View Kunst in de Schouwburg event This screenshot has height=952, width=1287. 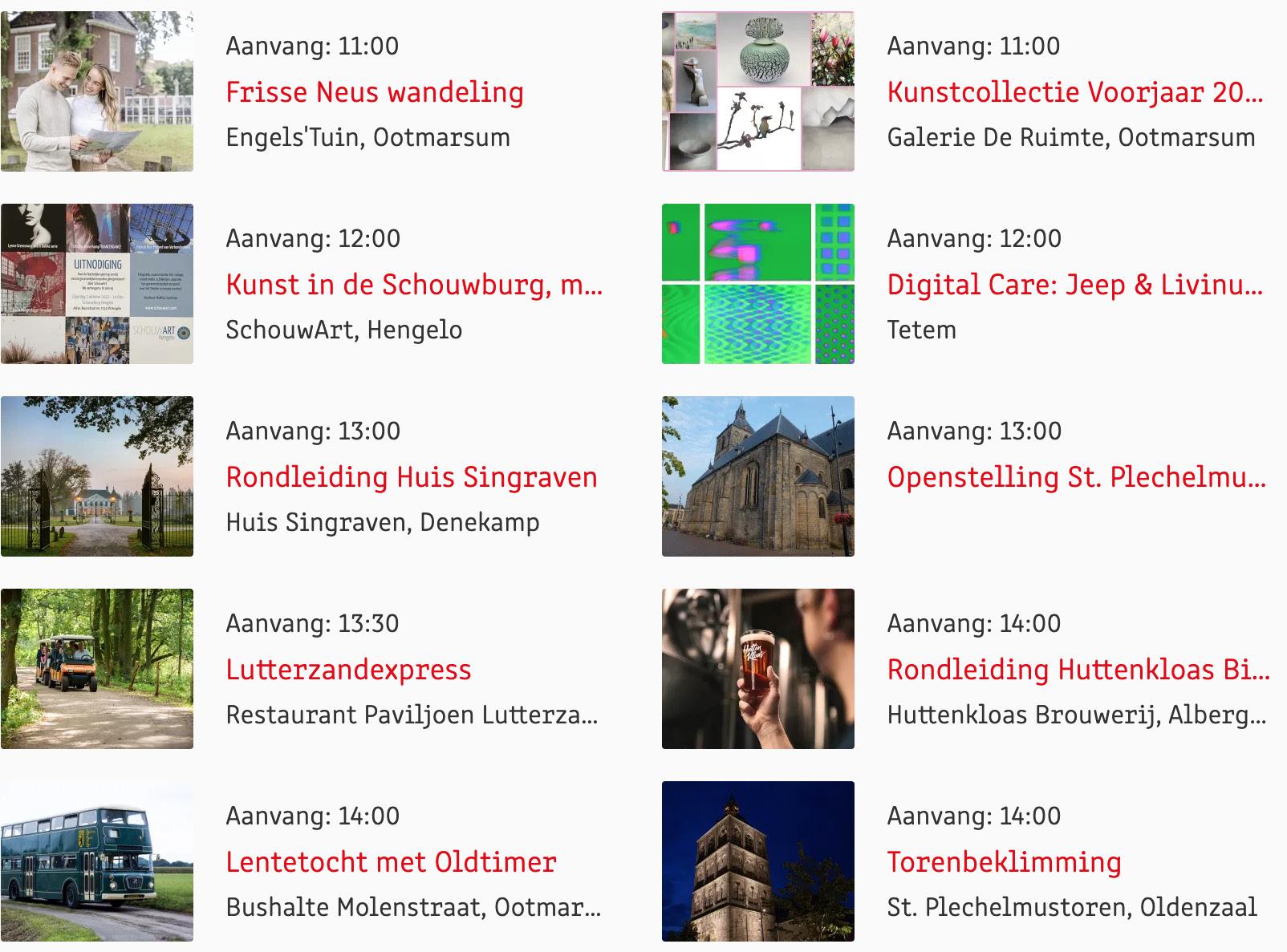pos(413,285)
